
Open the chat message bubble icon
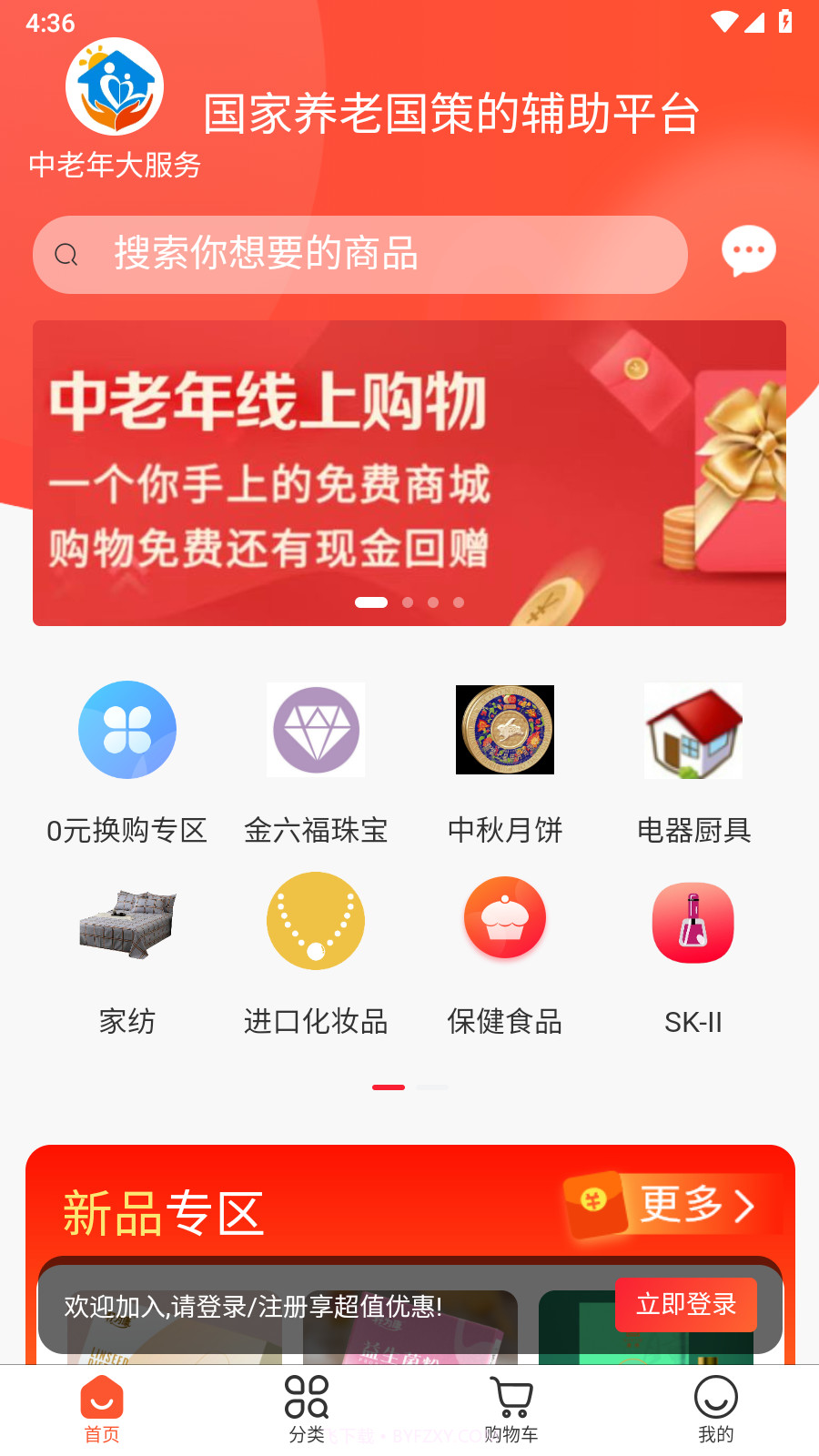pos(747,251)
